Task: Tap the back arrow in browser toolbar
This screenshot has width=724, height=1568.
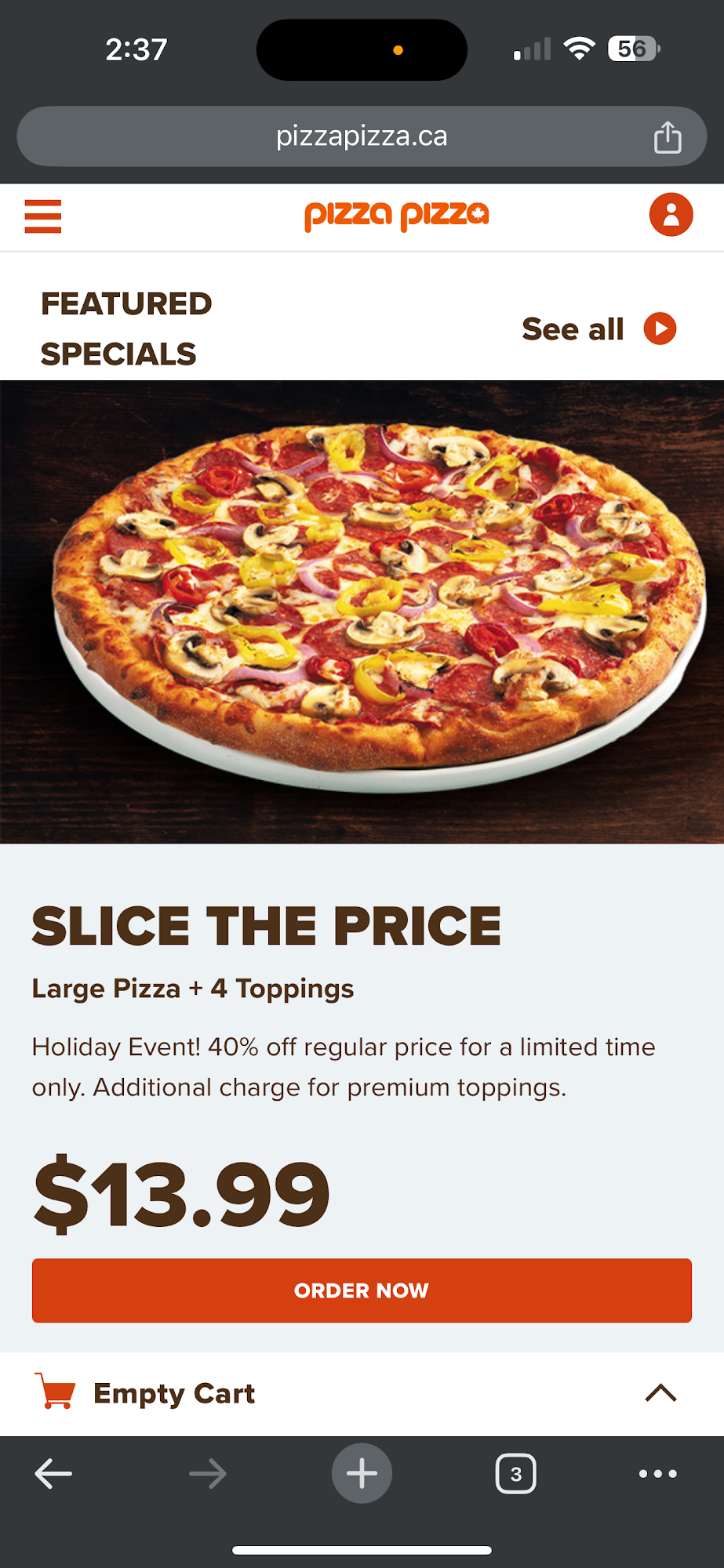Action: [53, 1472]
